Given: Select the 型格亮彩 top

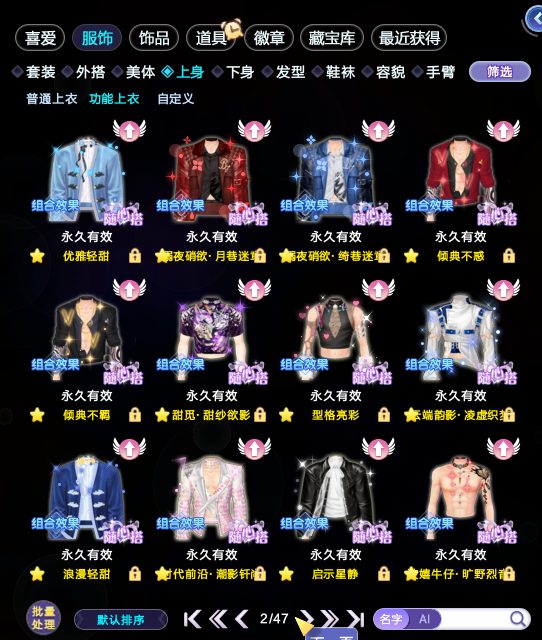Looking at the screenshot, I should pos(335,339).
